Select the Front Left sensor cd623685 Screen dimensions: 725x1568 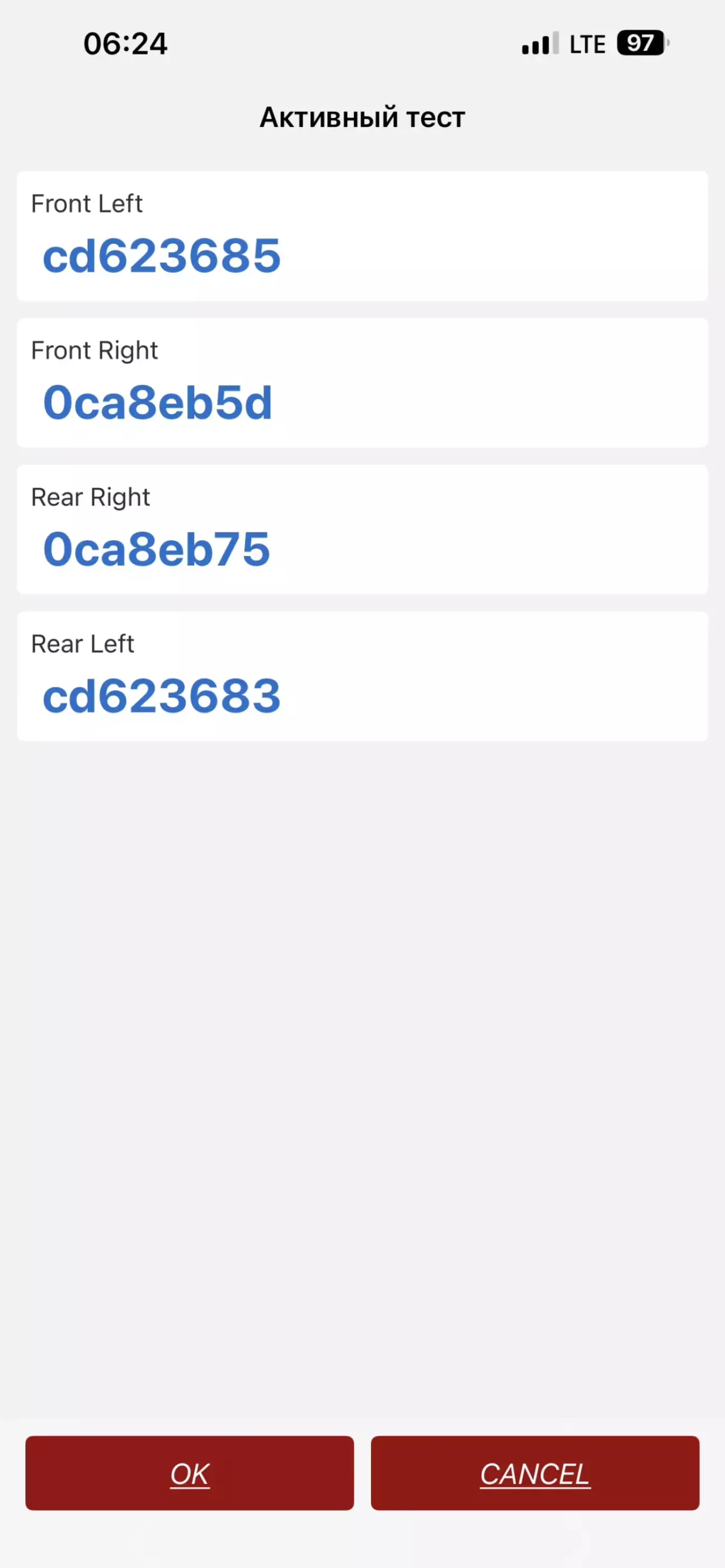[361, 236]
